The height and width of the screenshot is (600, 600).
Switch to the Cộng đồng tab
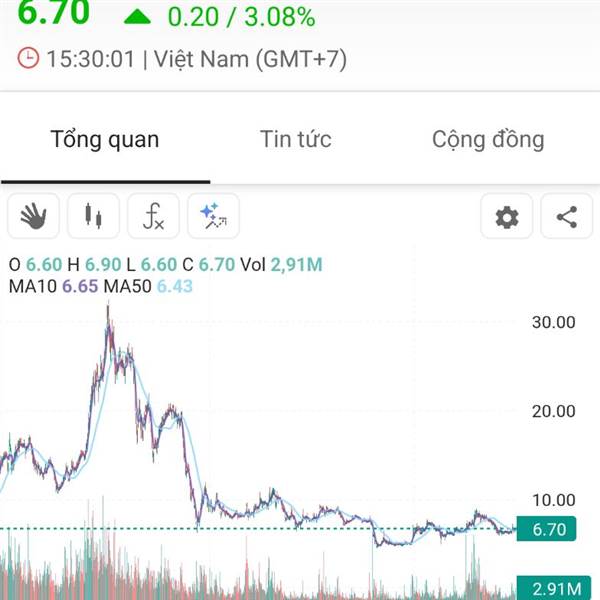488,139
